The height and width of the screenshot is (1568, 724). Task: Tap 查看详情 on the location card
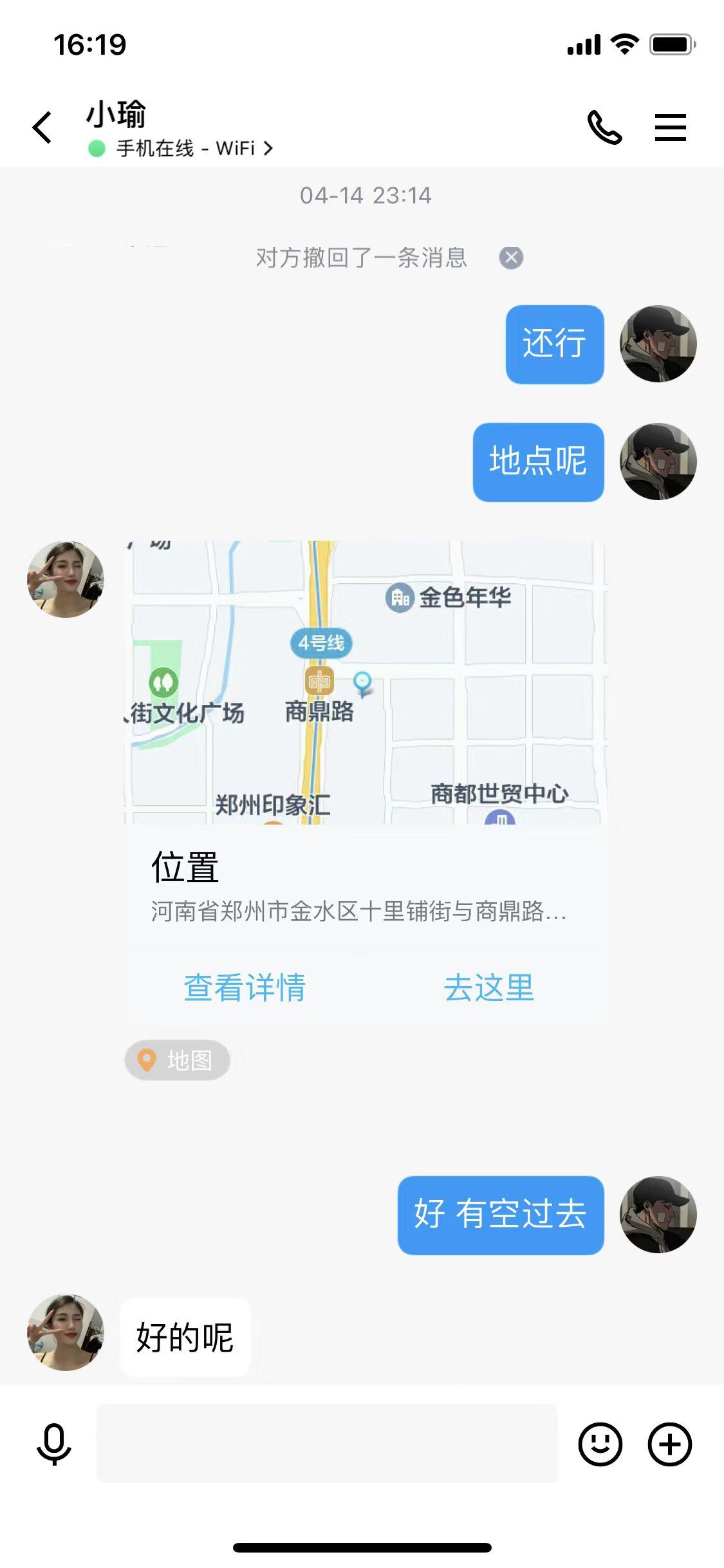pos(245,987)
